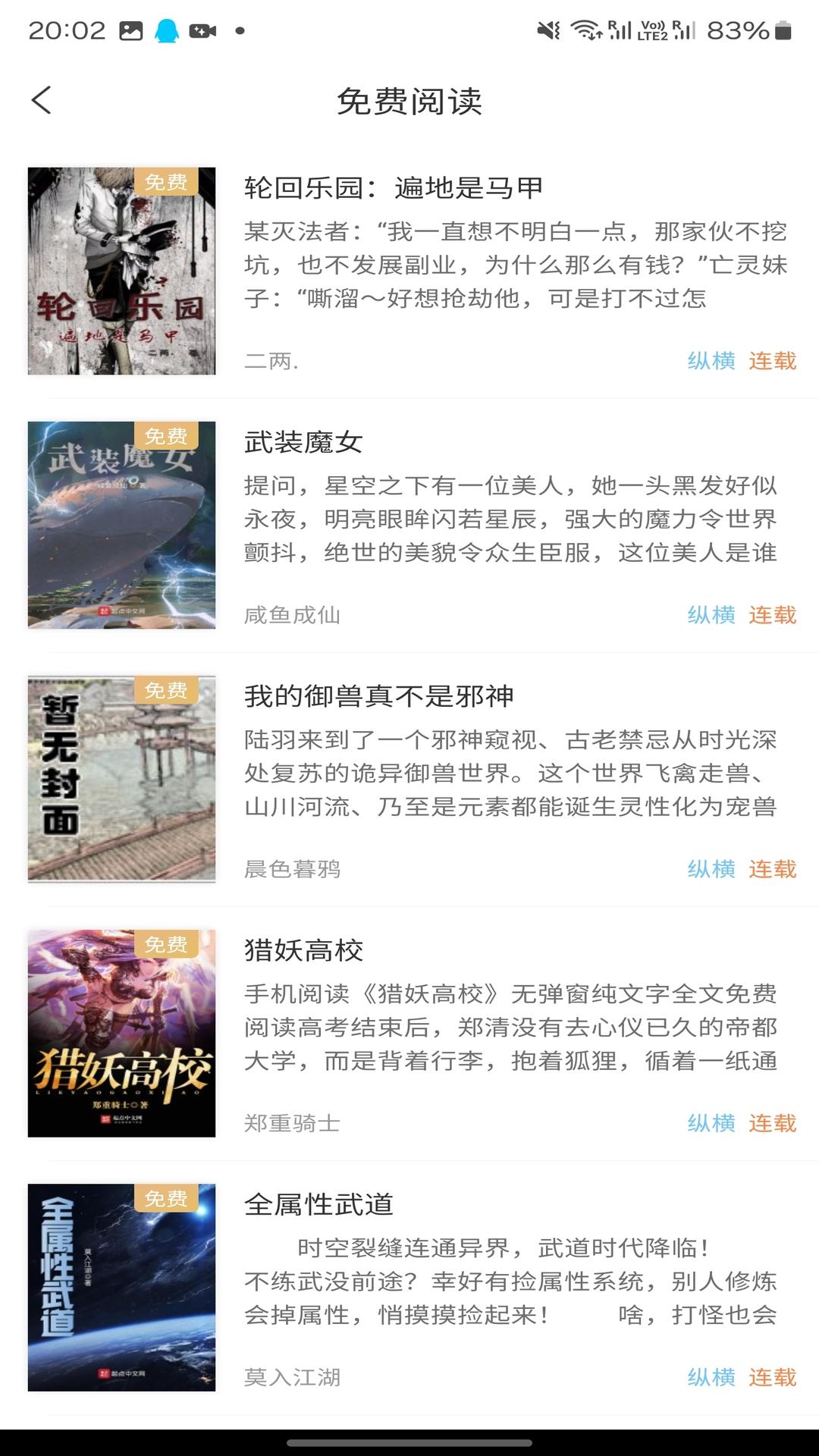
Task: Tap author name 晨色暮鸦
Action: pos(294,869)
